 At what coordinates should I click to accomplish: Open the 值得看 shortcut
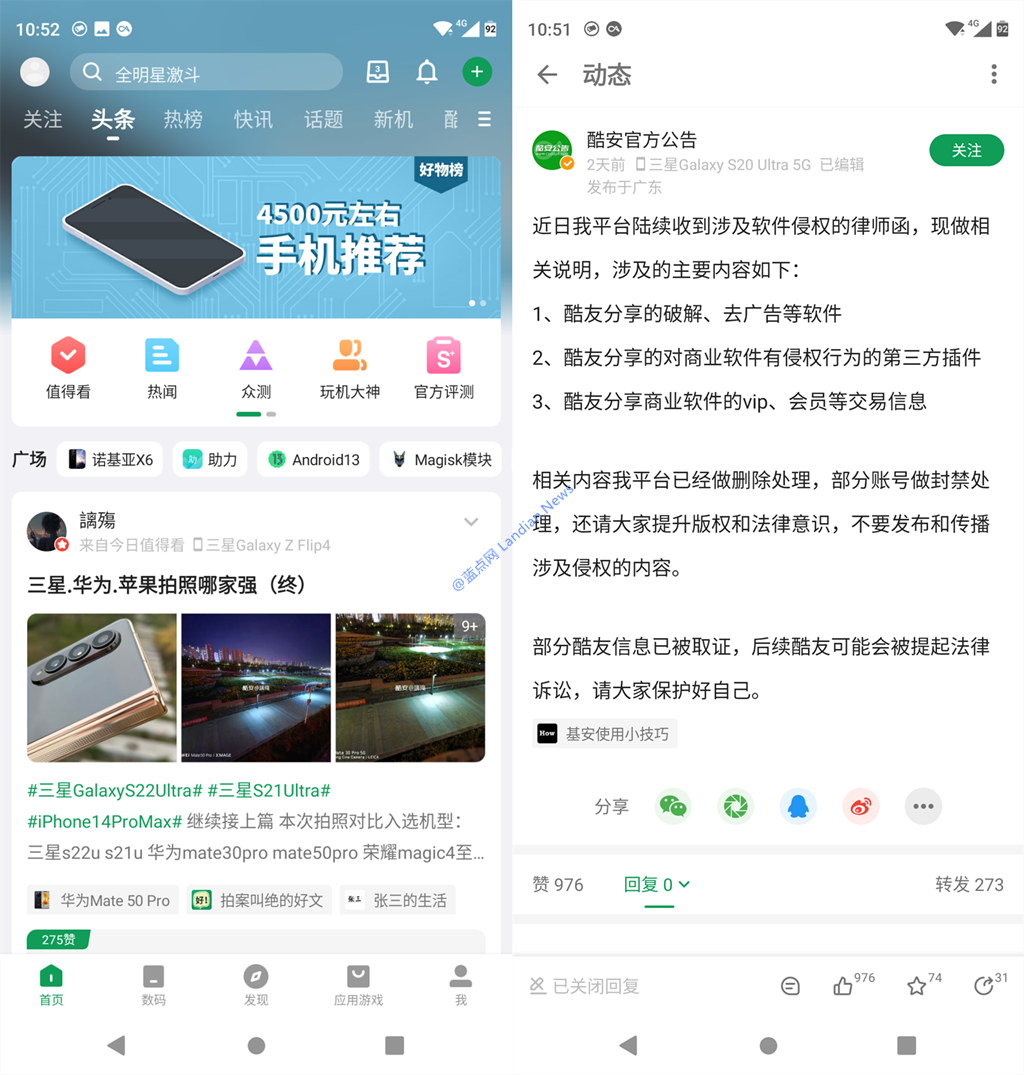pyautogui.click(x=68, y=368)
